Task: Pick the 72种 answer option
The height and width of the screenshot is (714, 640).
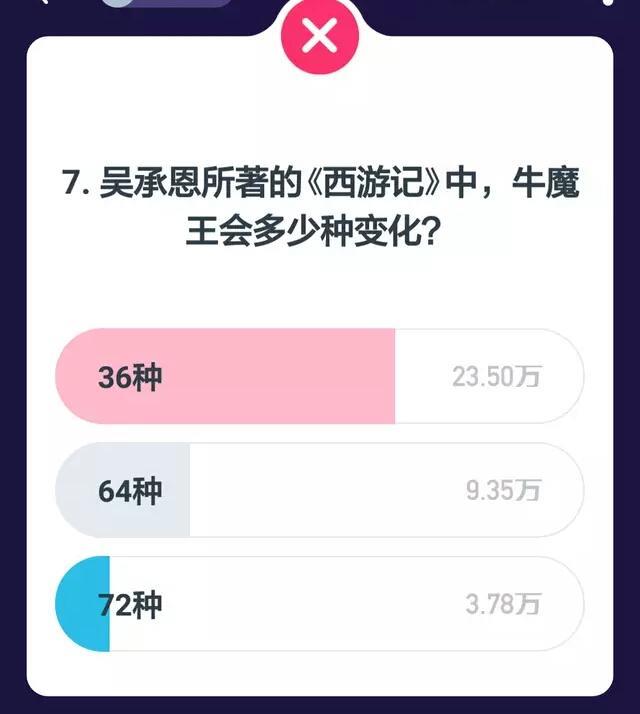Action: pos(319,605)
